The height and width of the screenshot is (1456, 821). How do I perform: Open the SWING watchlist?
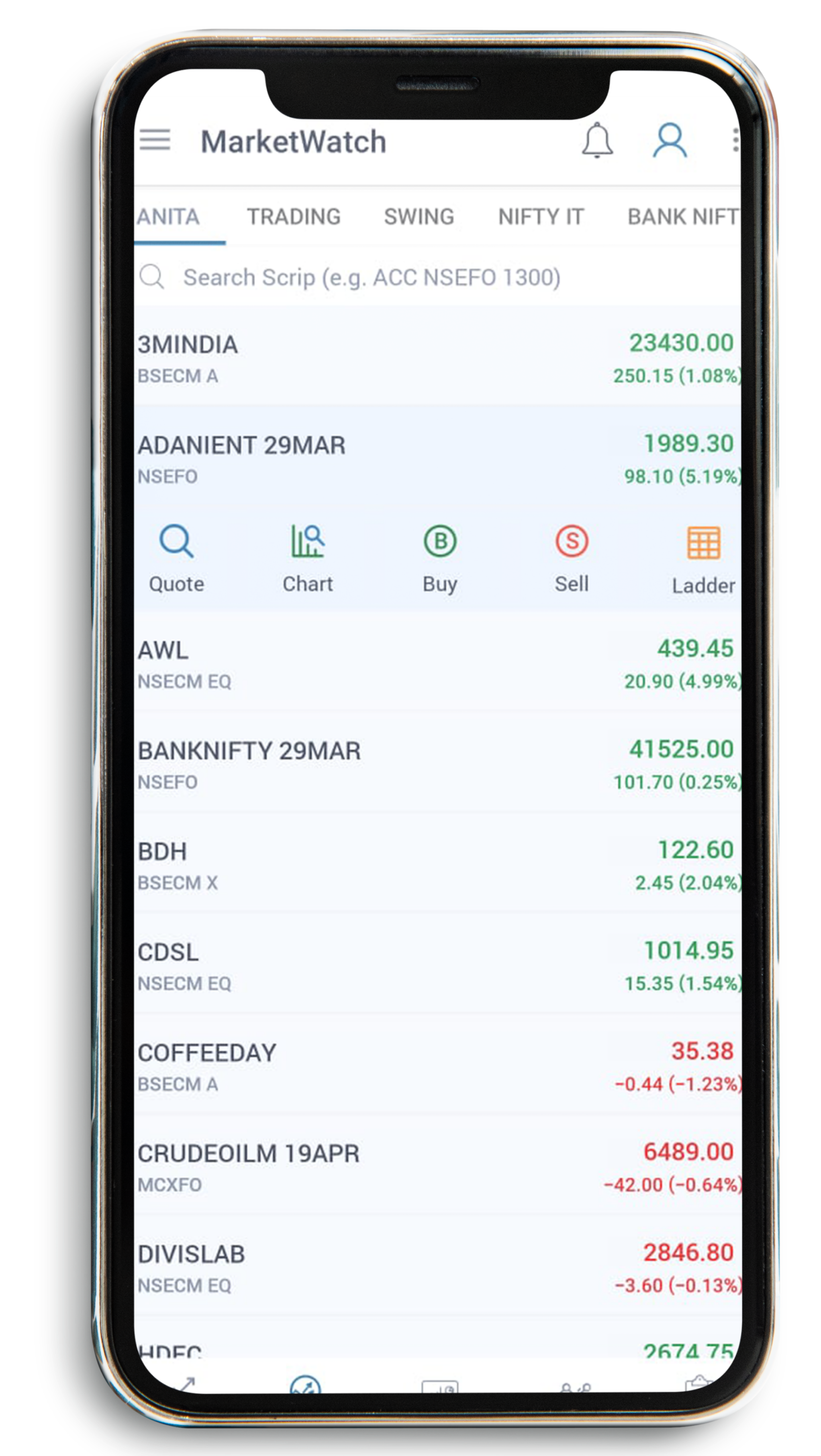(x=419, y=217)
